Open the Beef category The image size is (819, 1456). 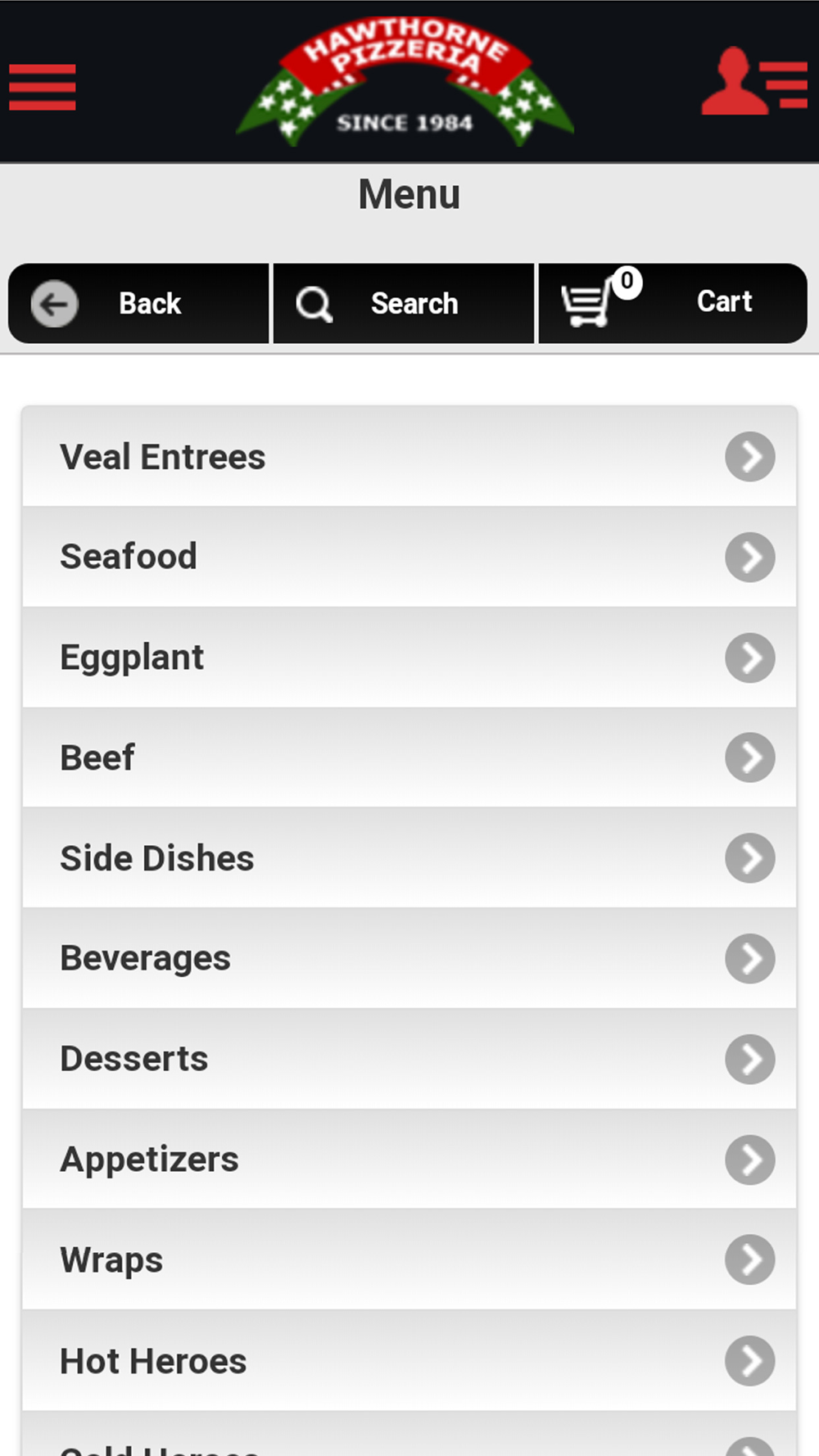click(409, 757)
